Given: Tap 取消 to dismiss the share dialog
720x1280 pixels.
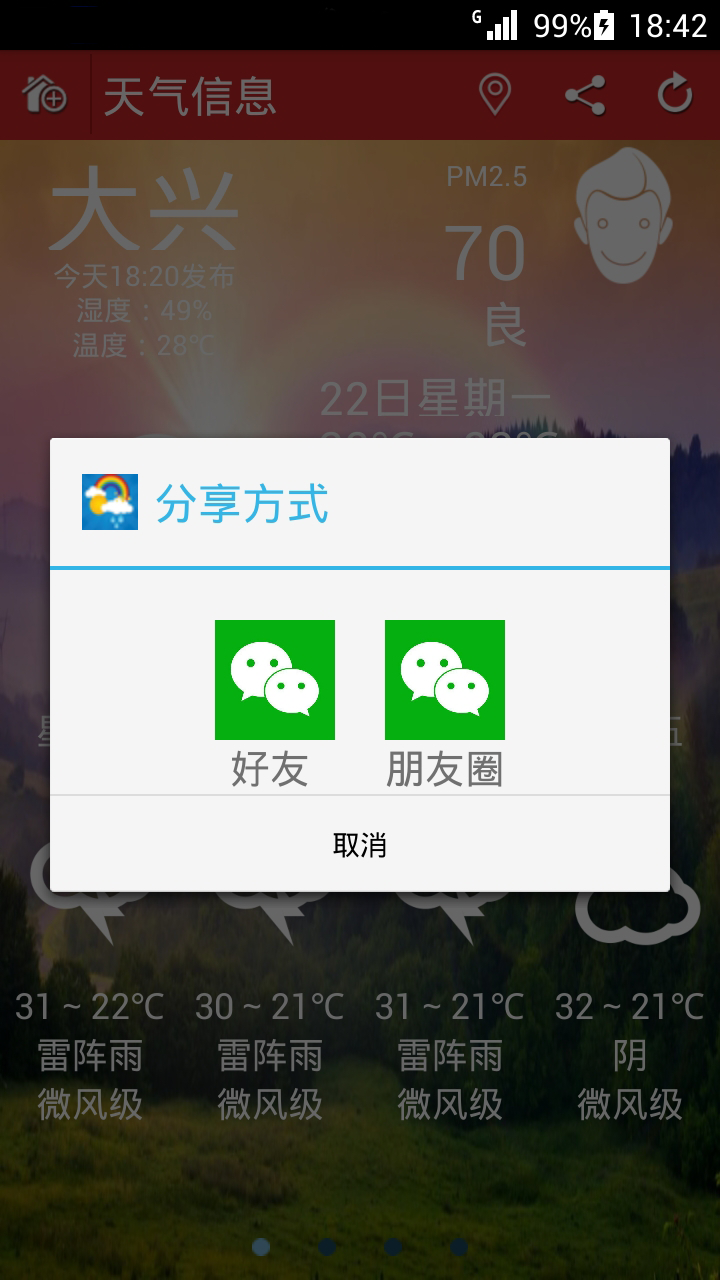Looking at the screenshot, I should pyautogui.click(x=360, y=845).
